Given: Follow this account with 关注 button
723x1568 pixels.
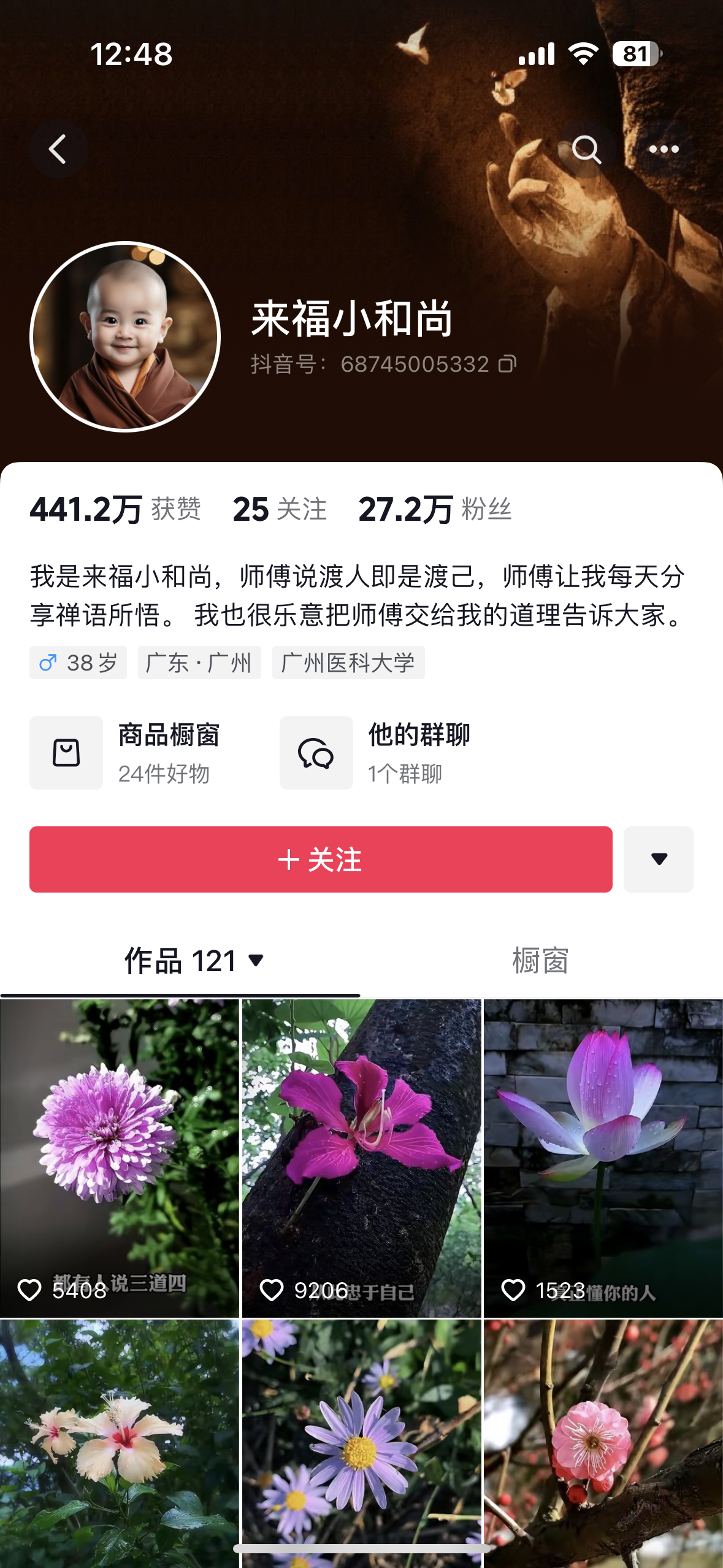Looking at the screenshot, I should click(x=321, y=859).
